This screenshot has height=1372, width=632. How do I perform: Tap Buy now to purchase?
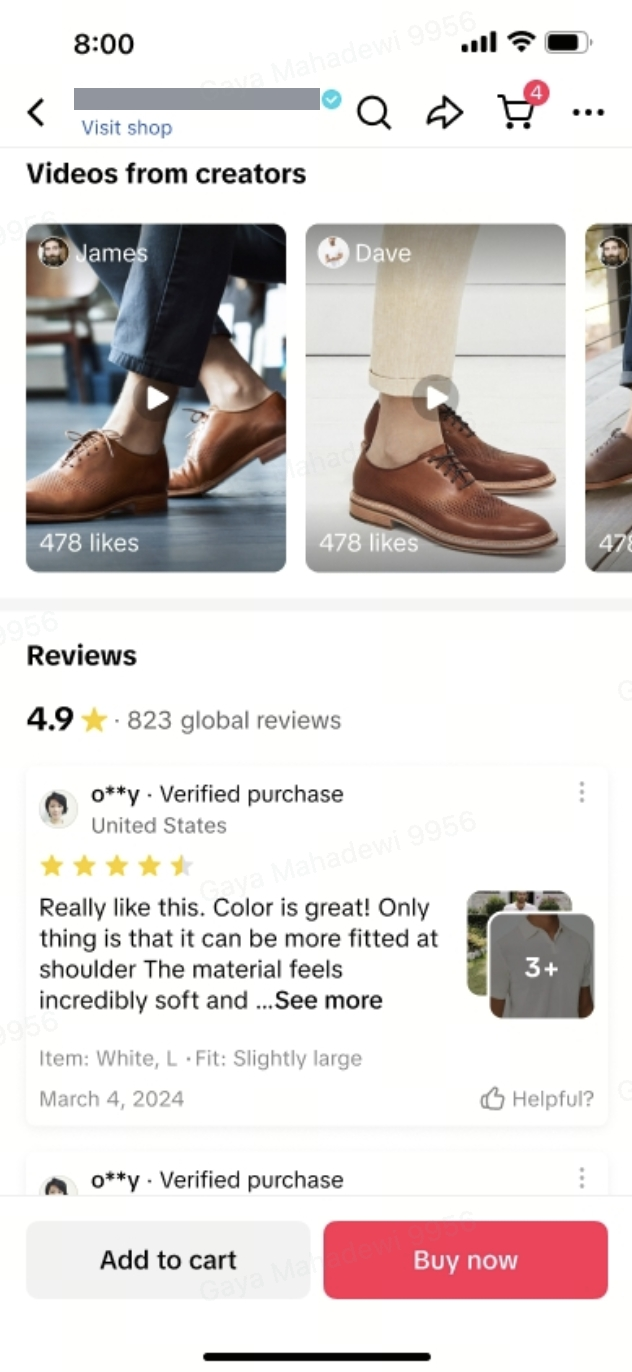pos(465,1260)
